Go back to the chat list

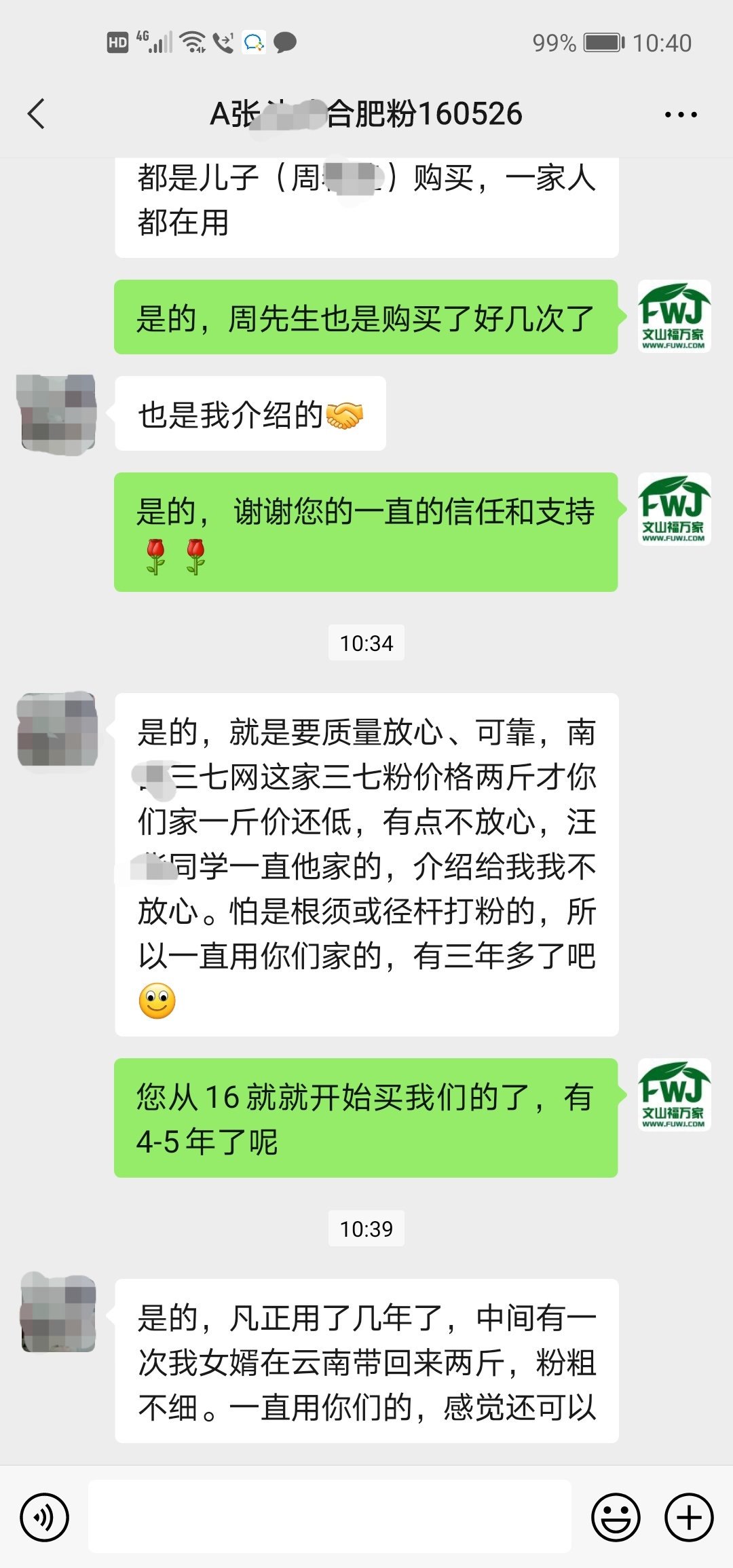pos(37,113)
